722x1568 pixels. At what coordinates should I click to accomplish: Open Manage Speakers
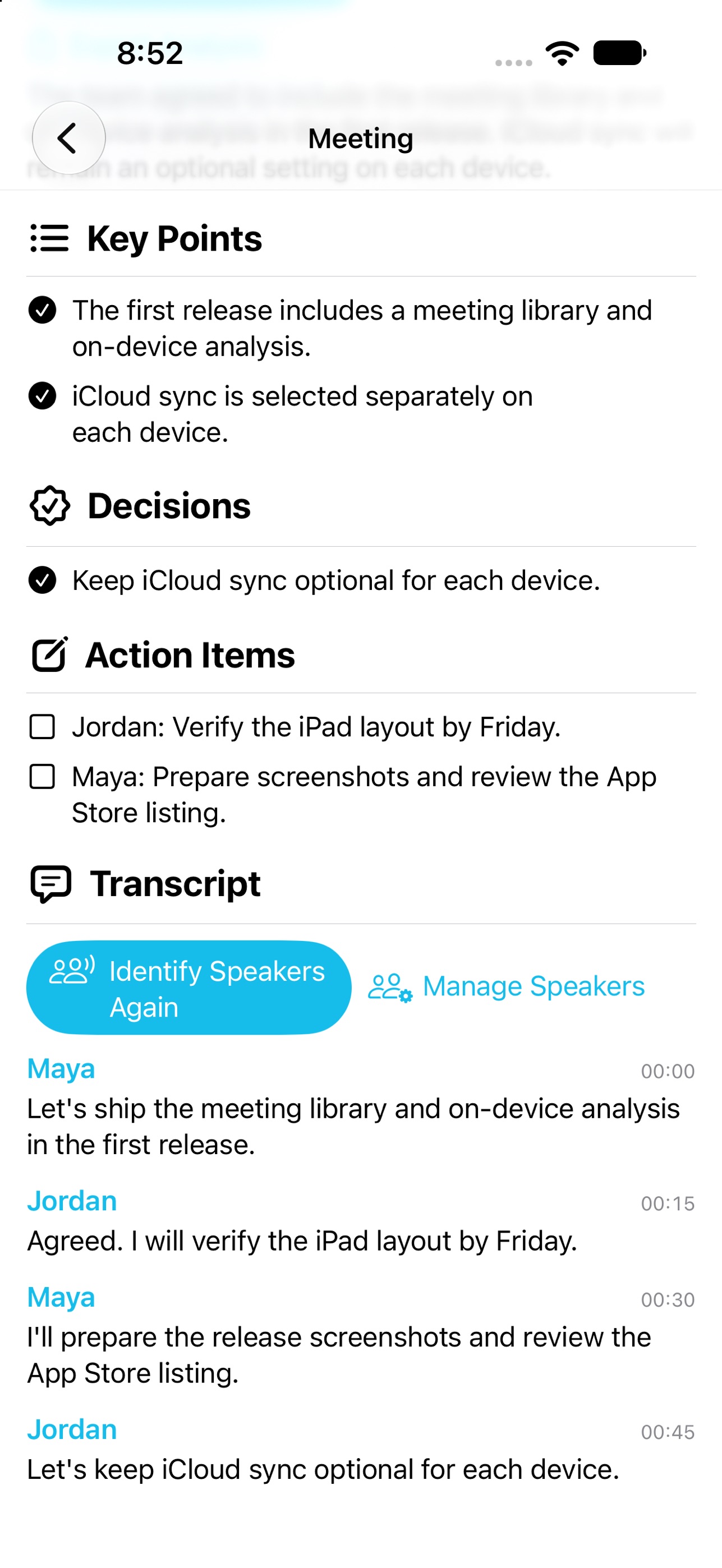(x=506, y=986)
